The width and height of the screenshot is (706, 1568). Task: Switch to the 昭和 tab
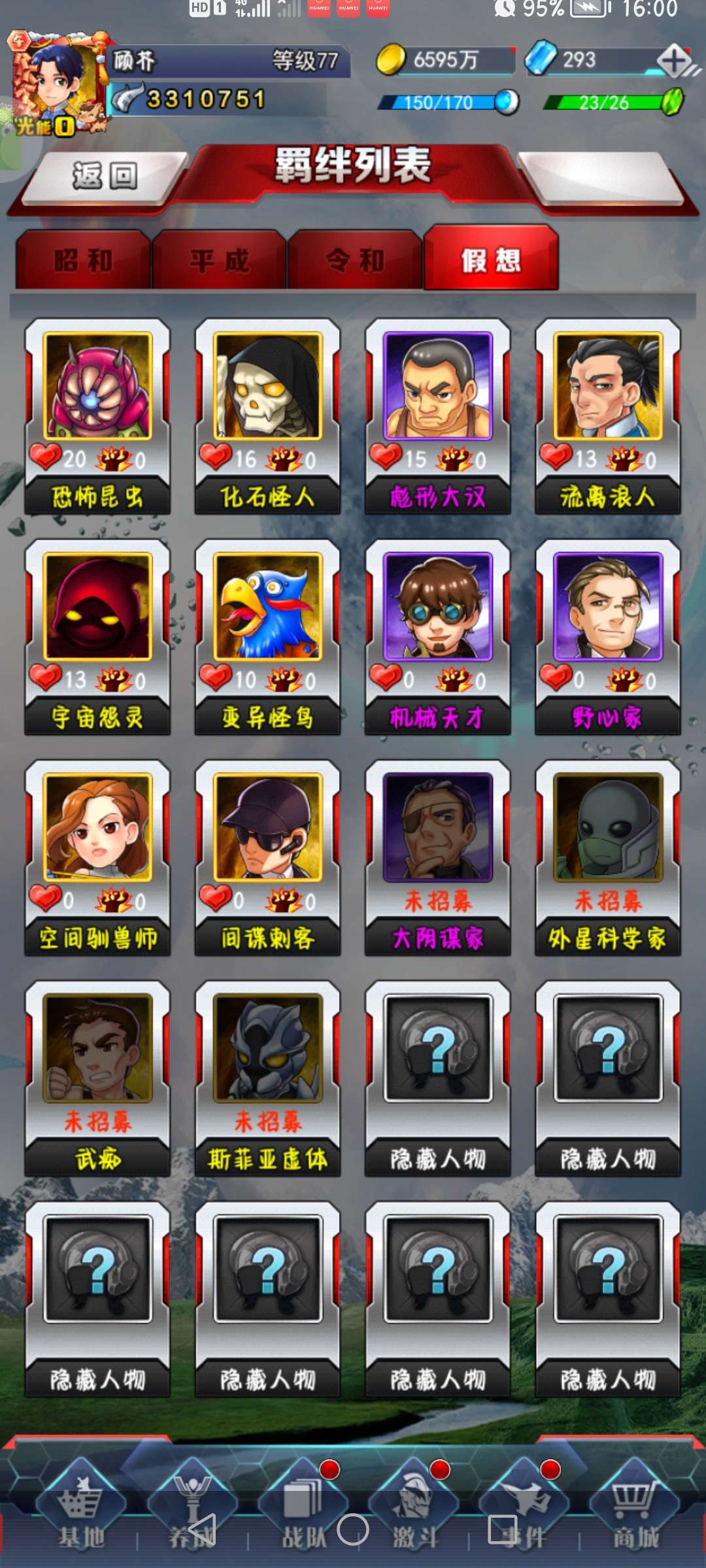click(83, 261)
